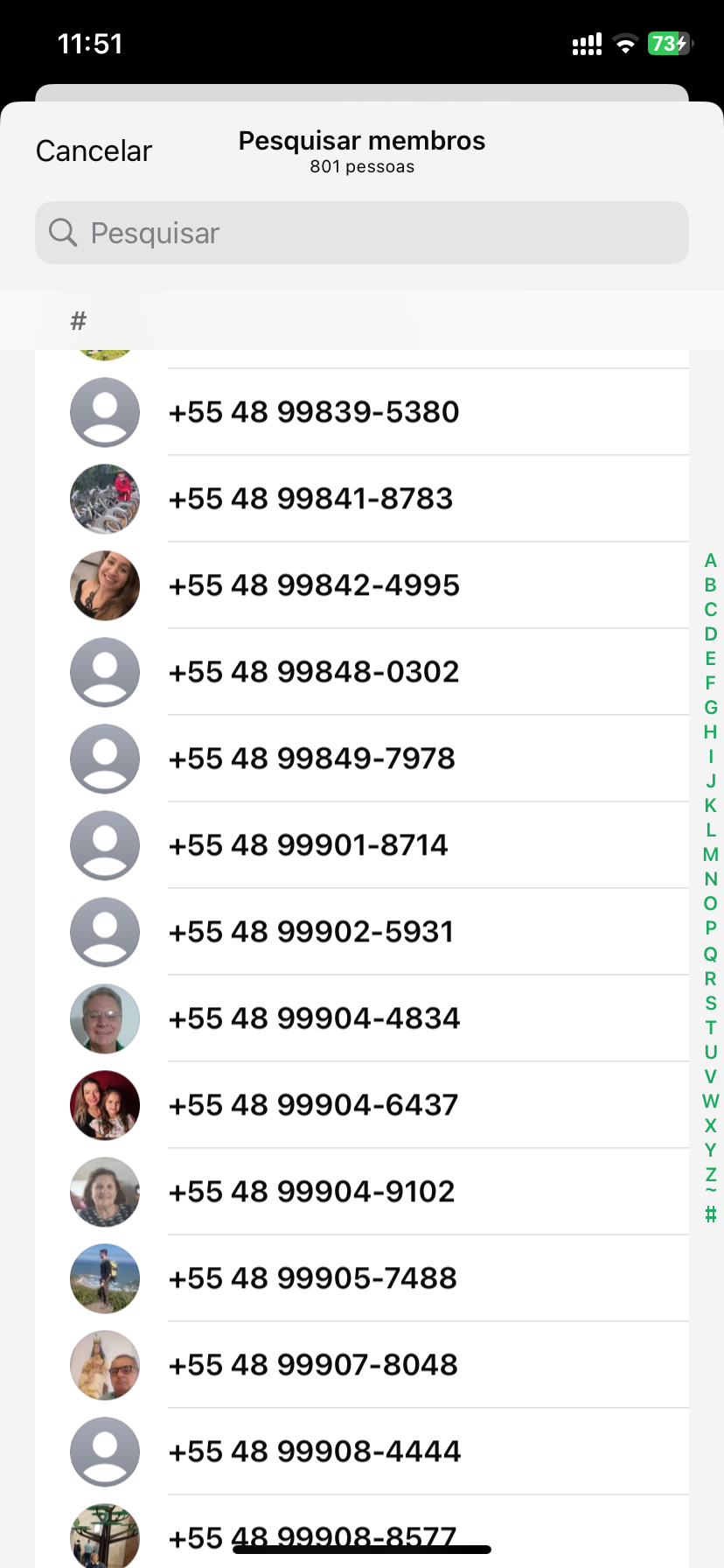Tap Cancelar to close member search

[94, 151]
